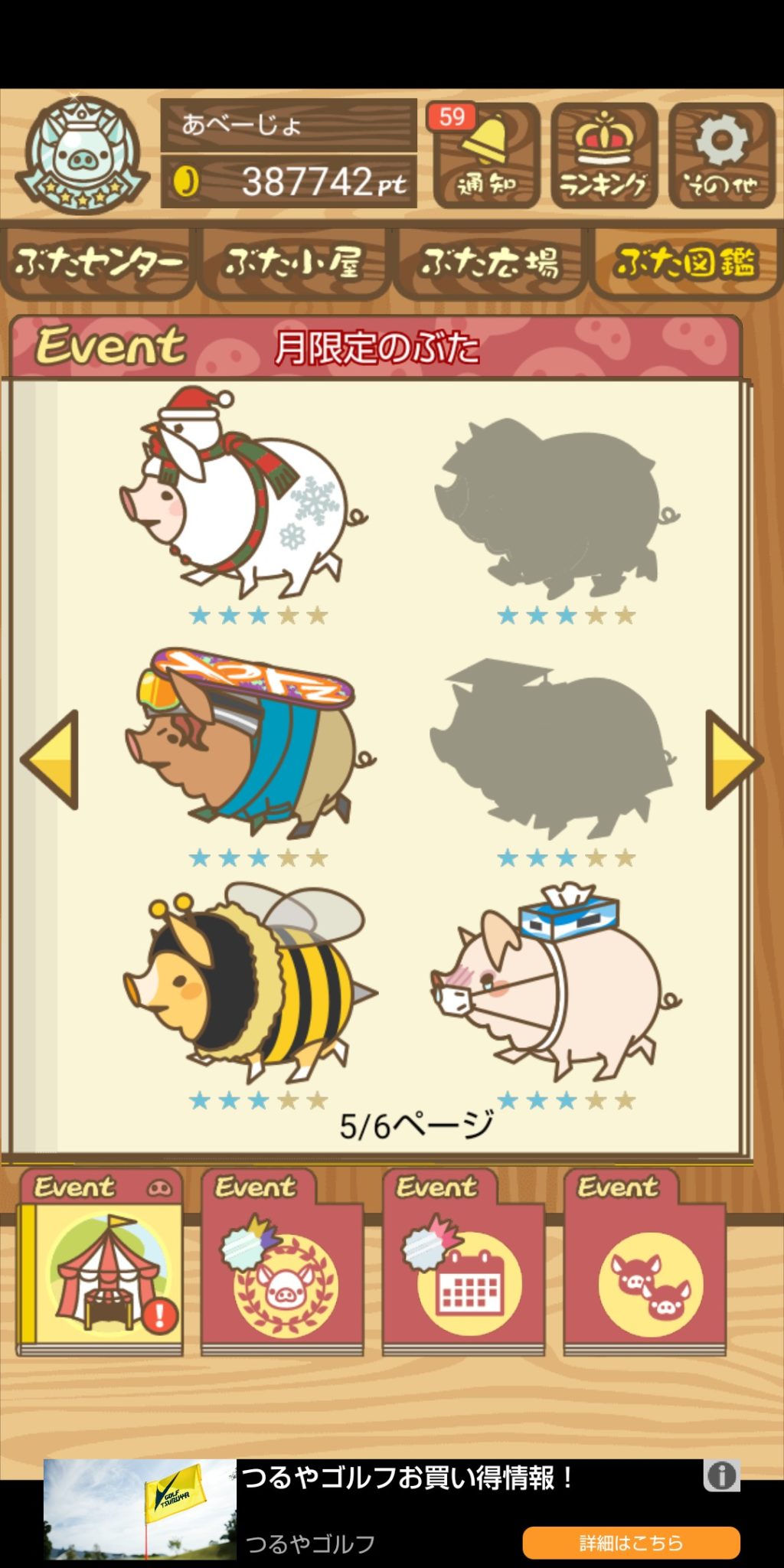Viewport: 784px width, 1568px height.
Task: Open the pig wreath Event book
Action: pyautogui.click(x=282, y=1263)
